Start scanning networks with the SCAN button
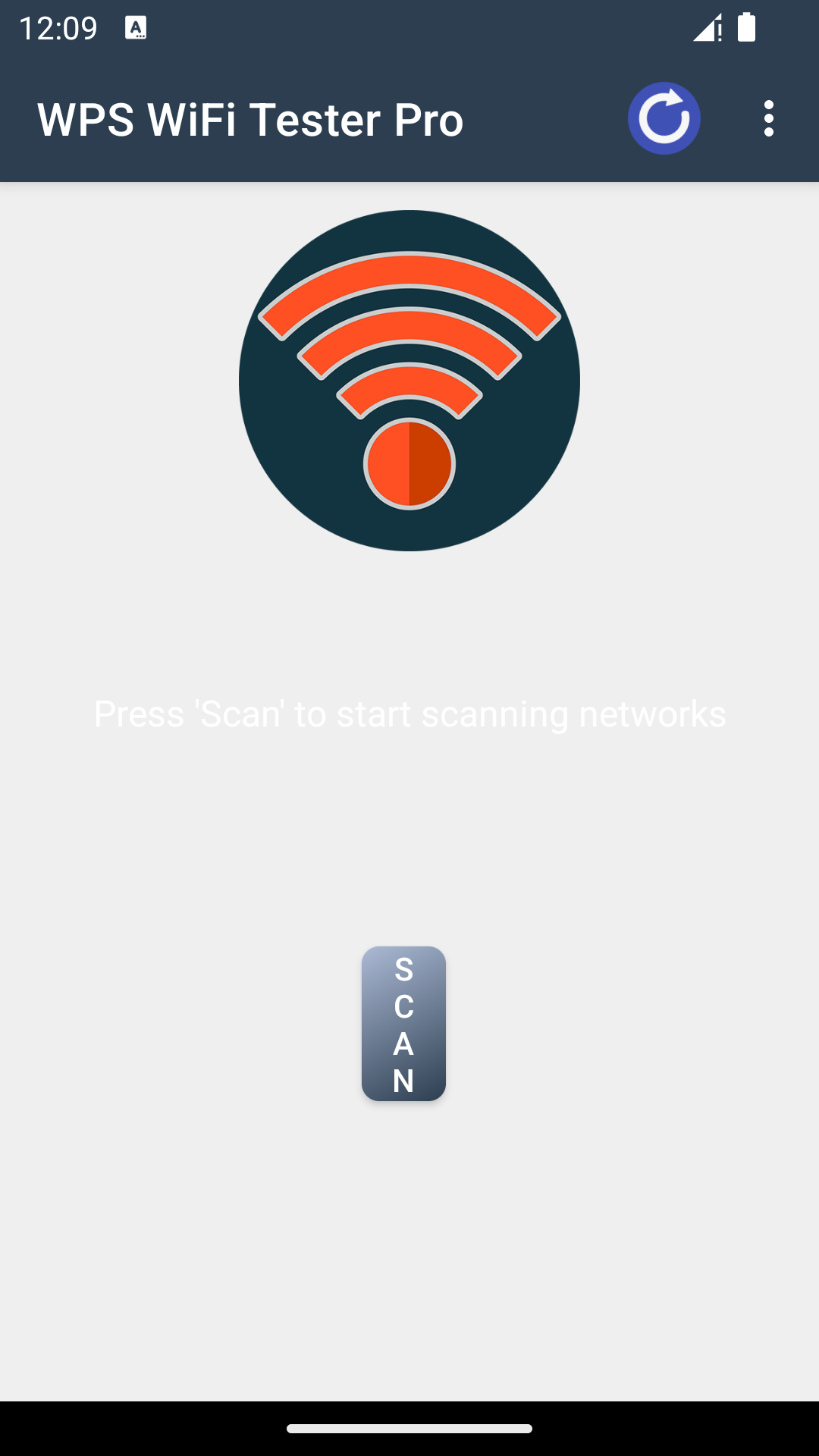The image size is (819, 1456). coord(403,1024)
